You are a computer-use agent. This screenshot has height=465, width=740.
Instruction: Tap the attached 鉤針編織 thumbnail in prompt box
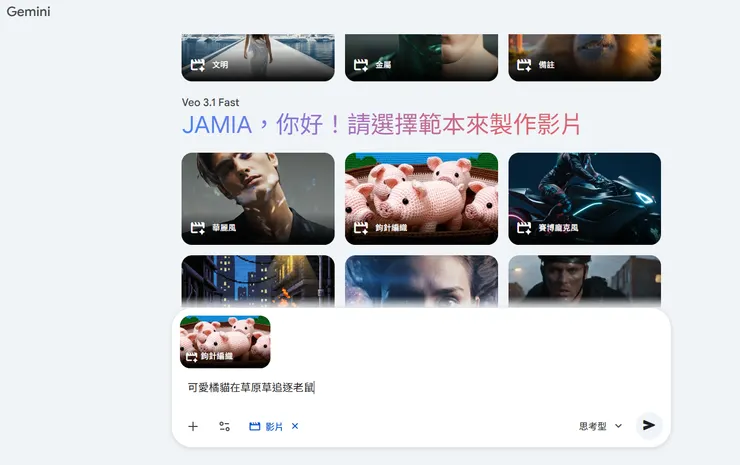(x=225, y=342)
